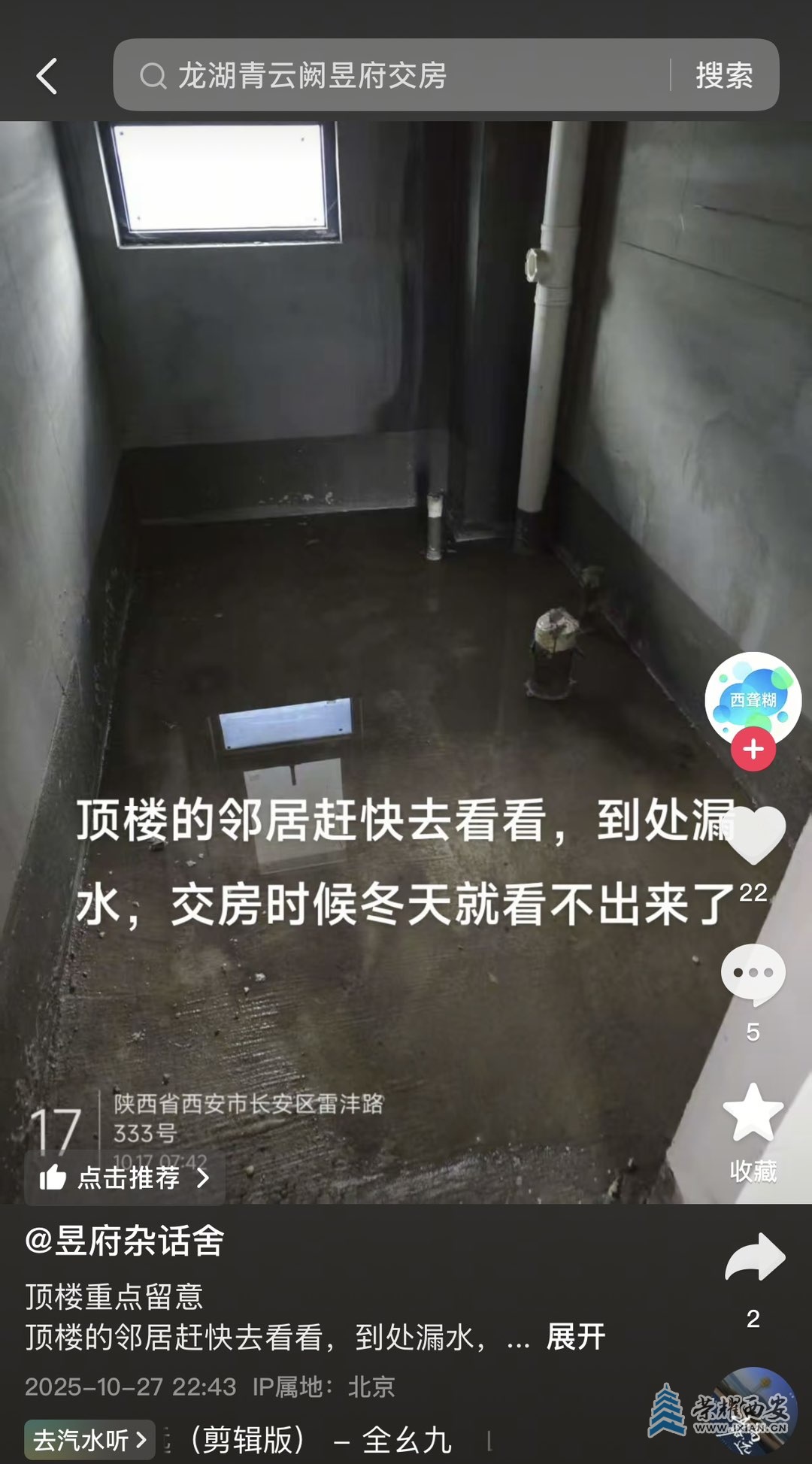The image size is (812, 1464).
Task: Follow the creator with the red plus
Action: (753, 749)
